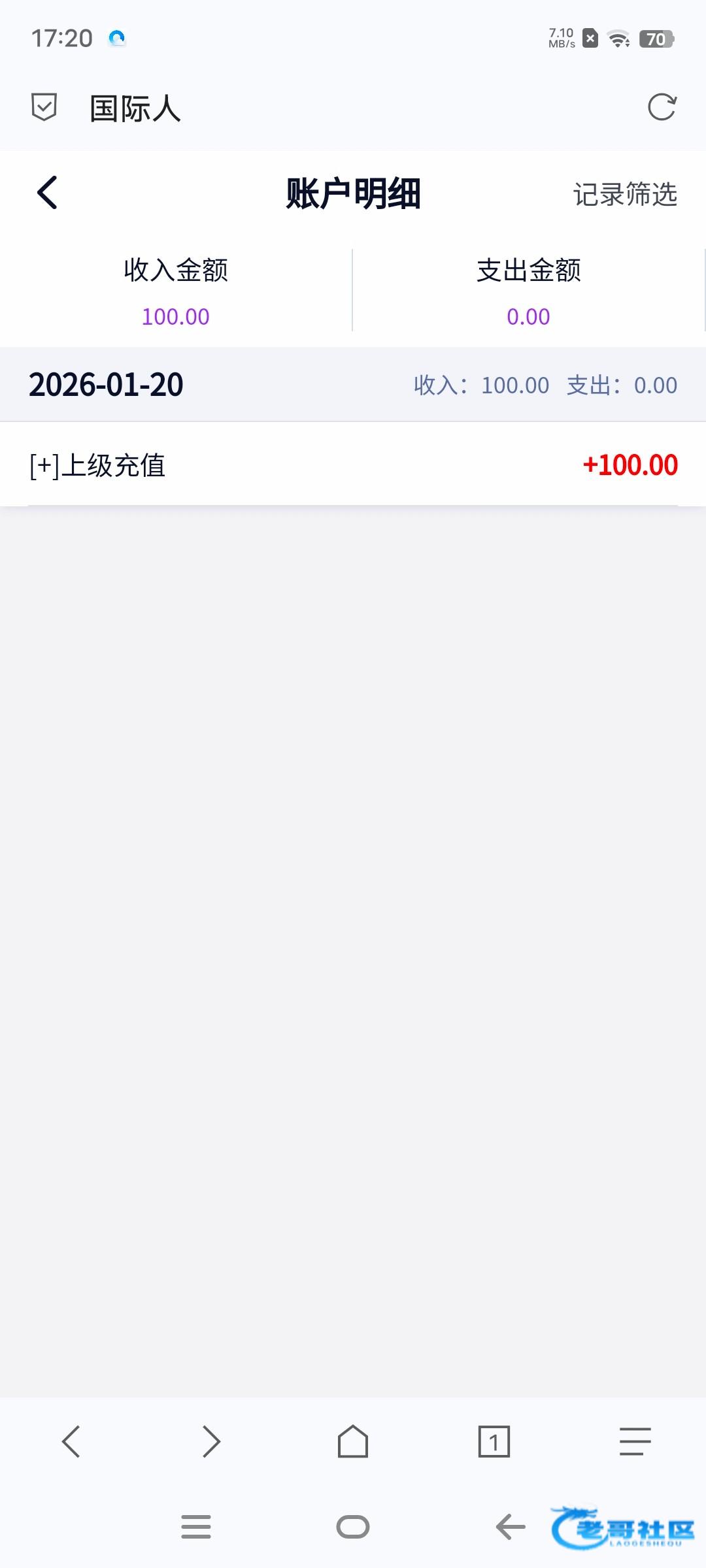This screenshot has height=1568, width=706.
Task: Open 记录筛选 record filter
Action: click(625, 194)
